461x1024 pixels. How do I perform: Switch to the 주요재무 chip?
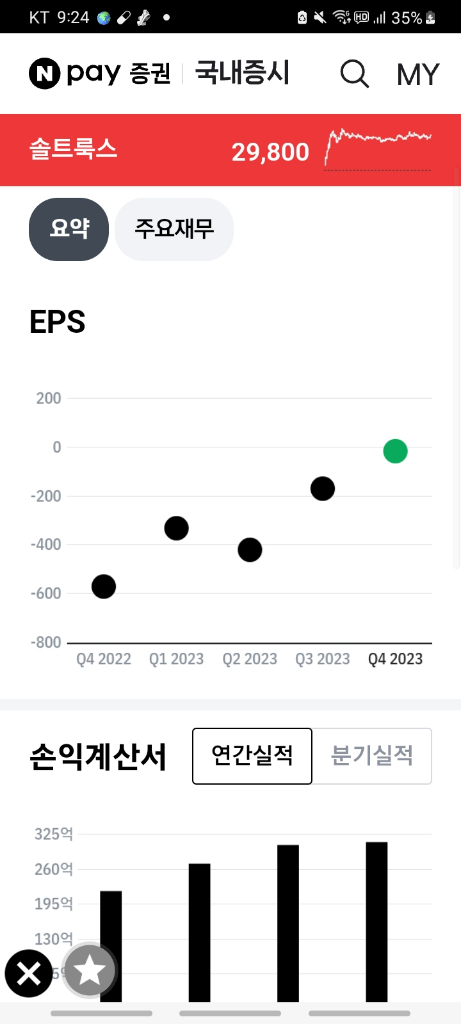[x=174, y=229]
